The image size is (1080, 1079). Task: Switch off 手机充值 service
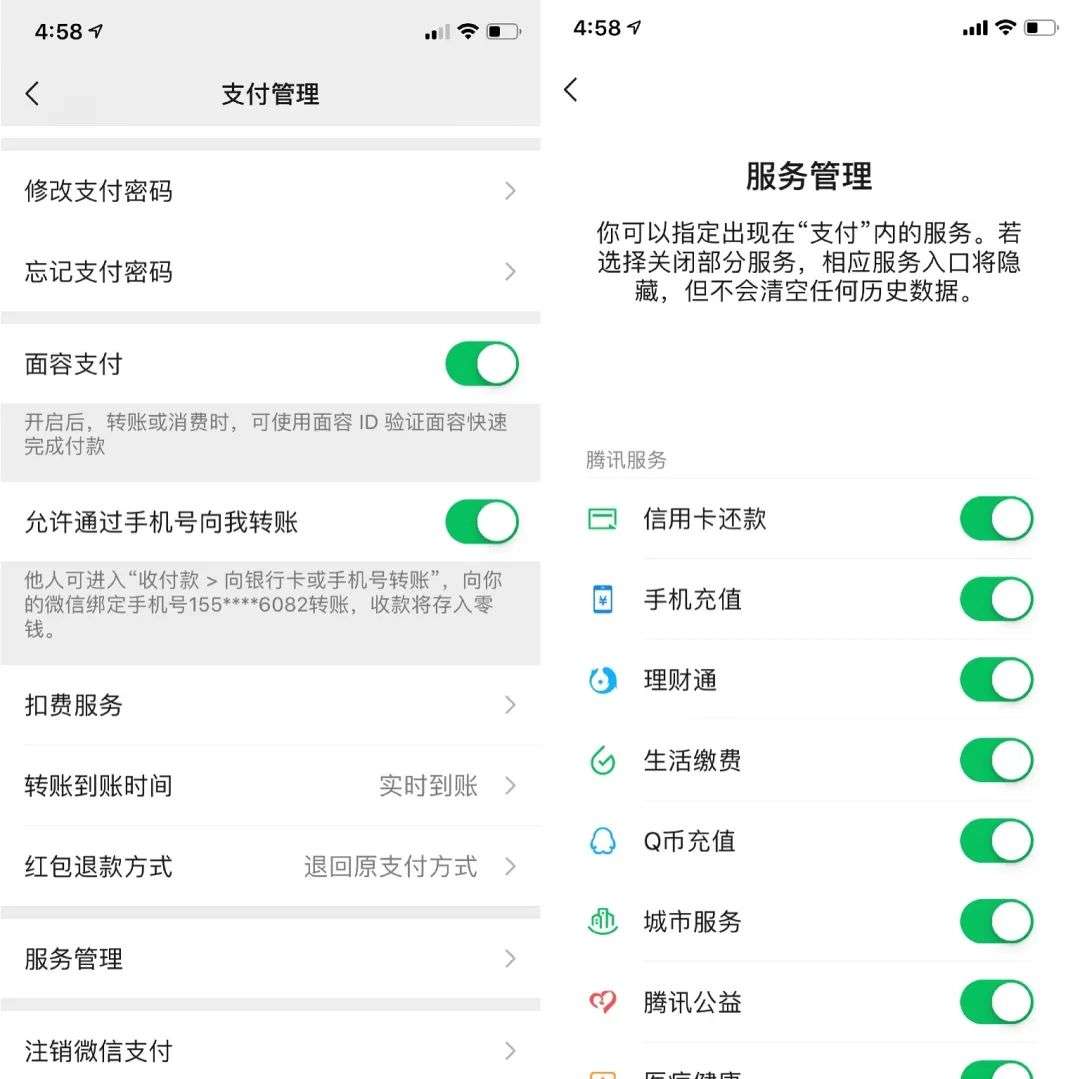(995, 600)
